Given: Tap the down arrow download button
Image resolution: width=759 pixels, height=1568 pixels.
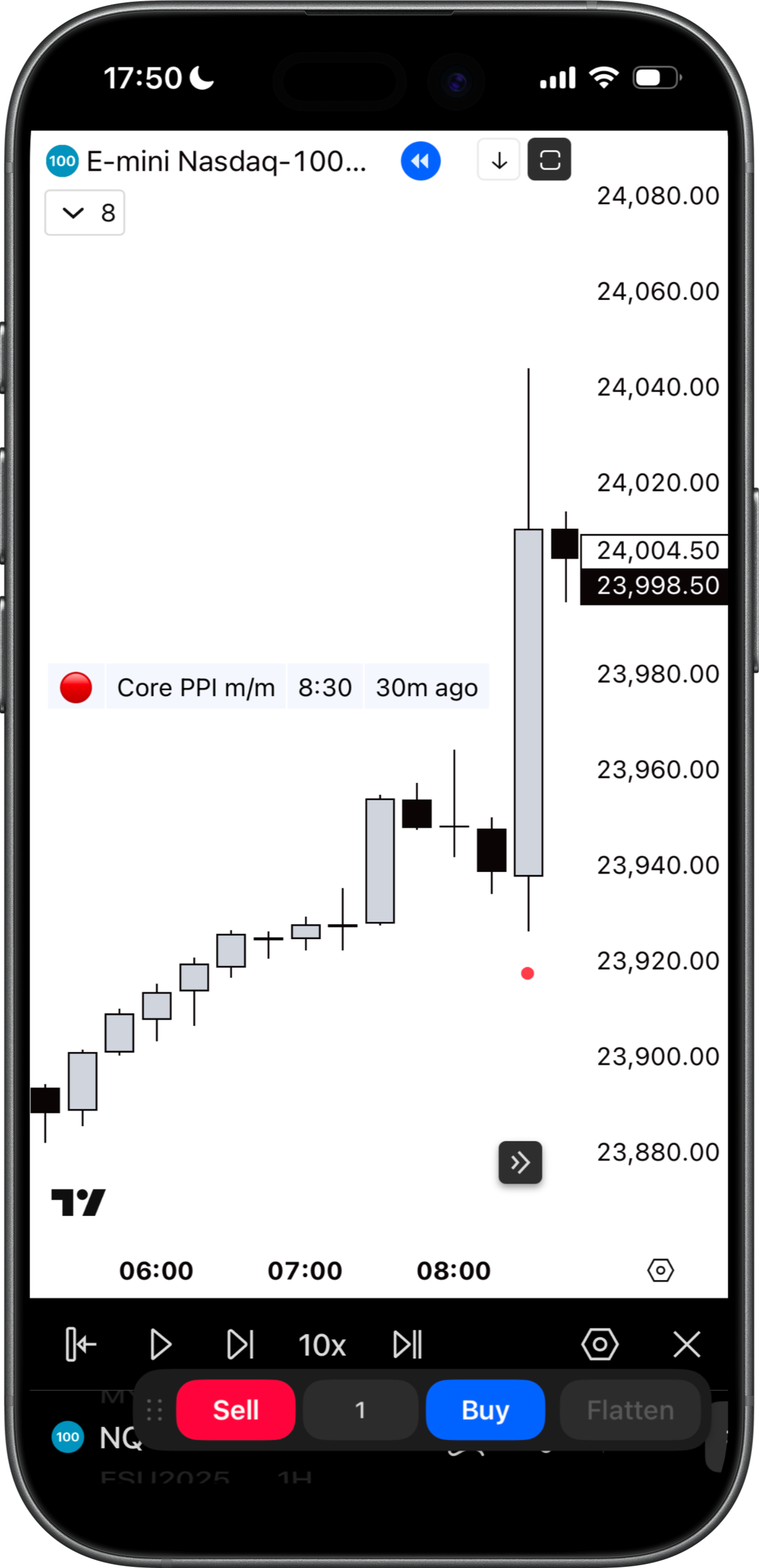Looking at the screenshot, I should point(499,160).
